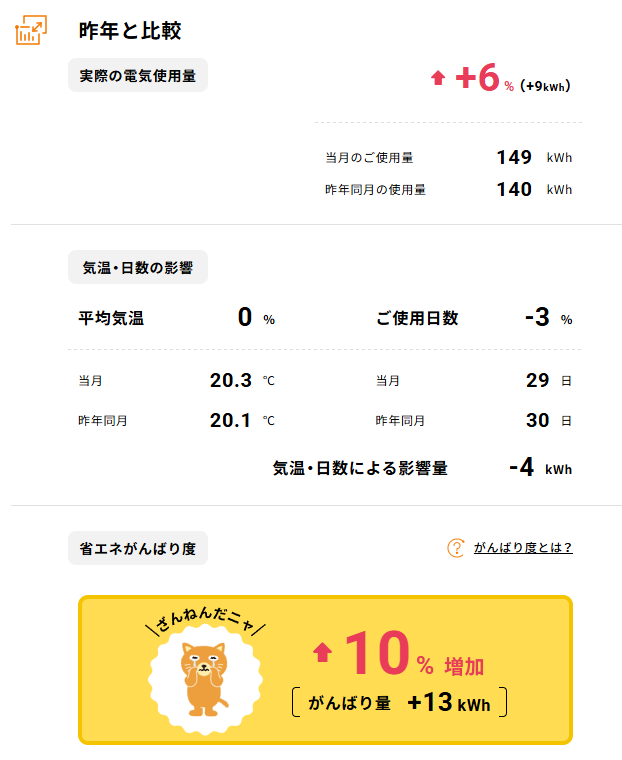
Task: Open the がんばり度とは？ help link
Action: (x=522, y=548)
